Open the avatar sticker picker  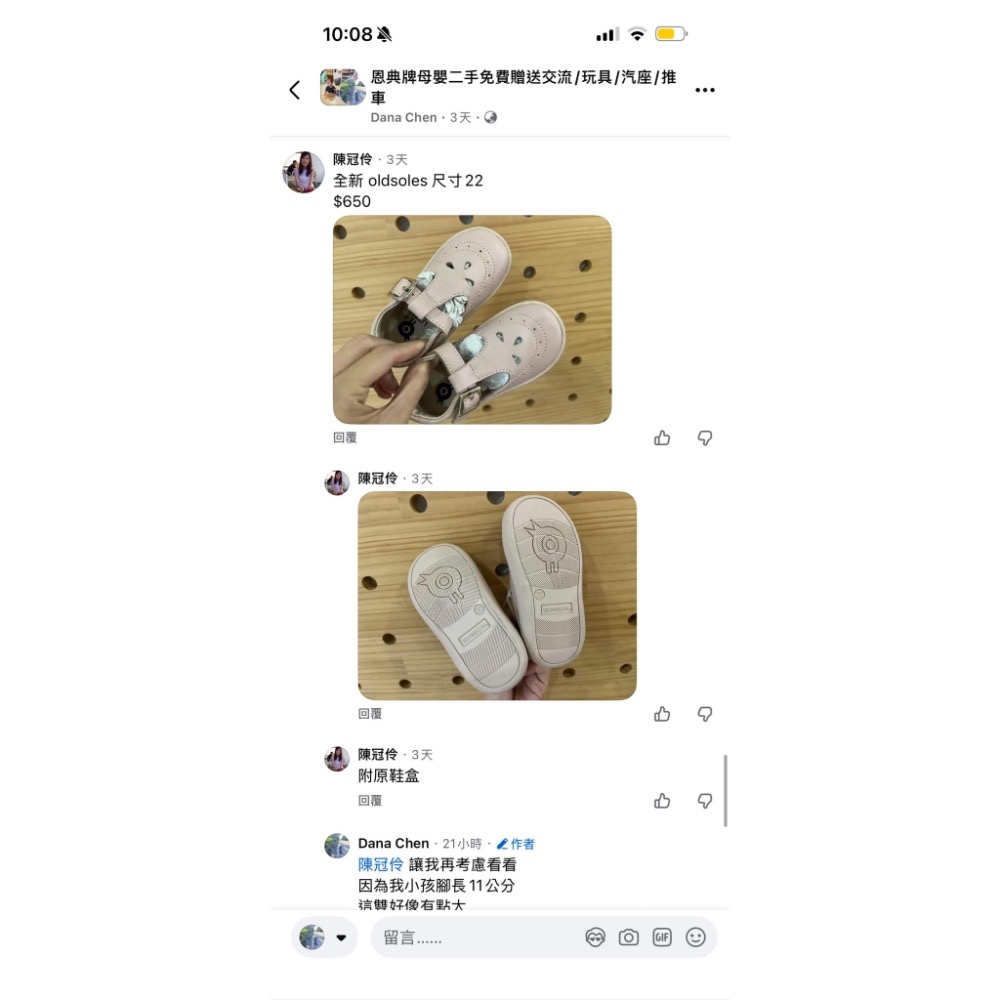click(595, 938)
